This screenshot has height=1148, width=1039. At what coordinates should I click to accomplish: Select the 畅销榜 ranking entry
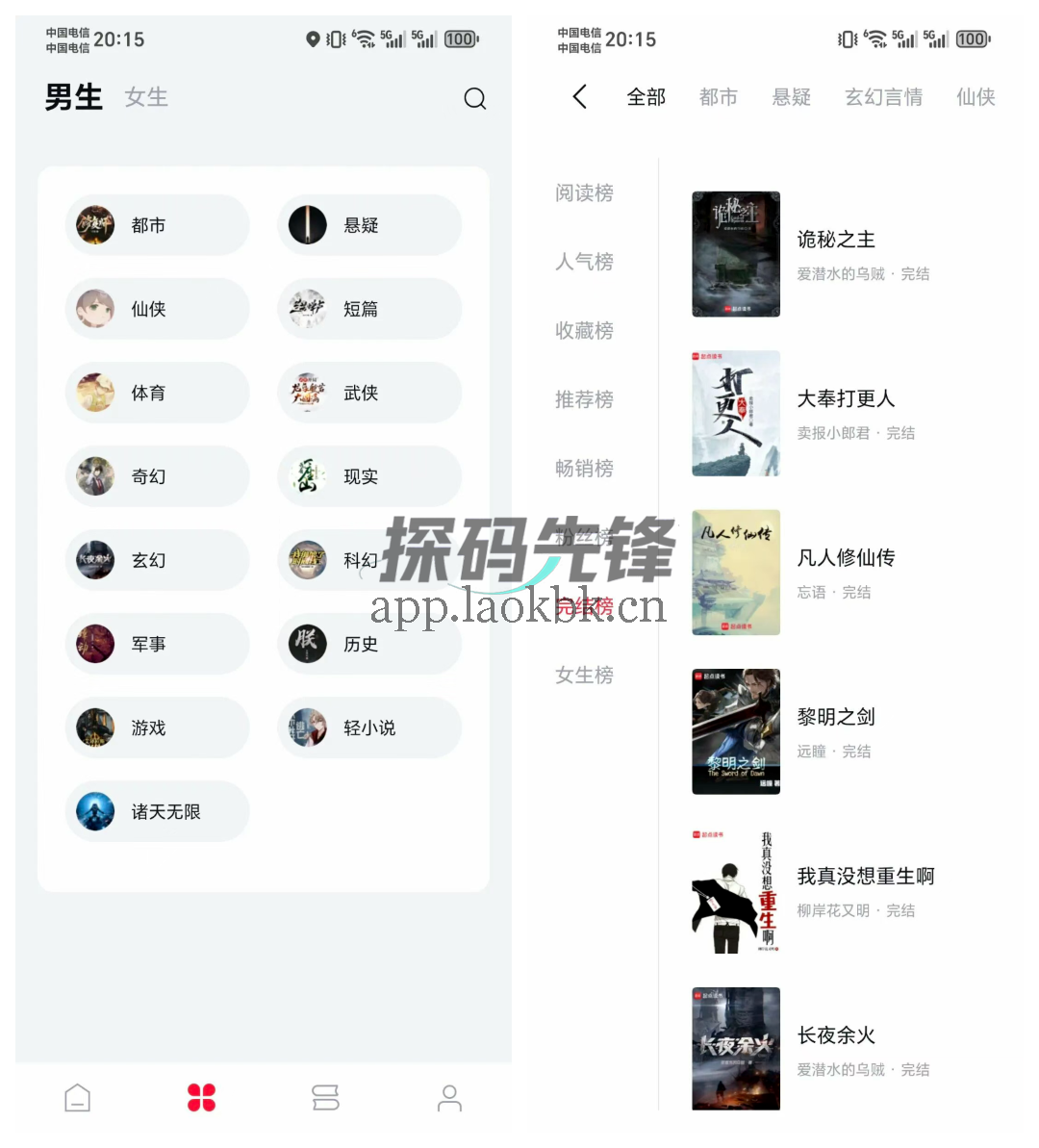[585, 469]
